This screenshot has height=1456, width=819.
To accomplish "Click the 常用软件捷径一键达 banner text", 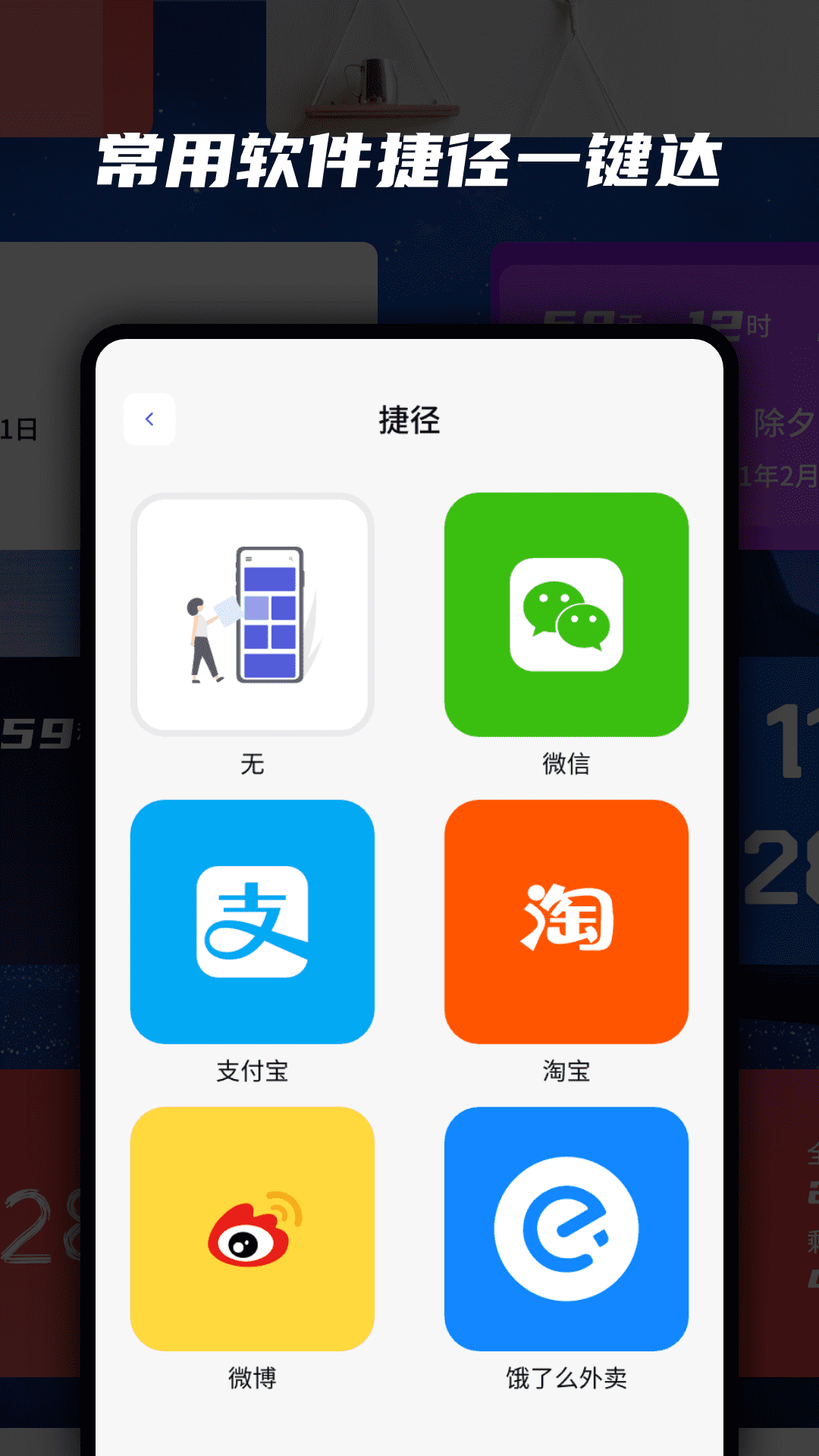I will coord(409,161).
